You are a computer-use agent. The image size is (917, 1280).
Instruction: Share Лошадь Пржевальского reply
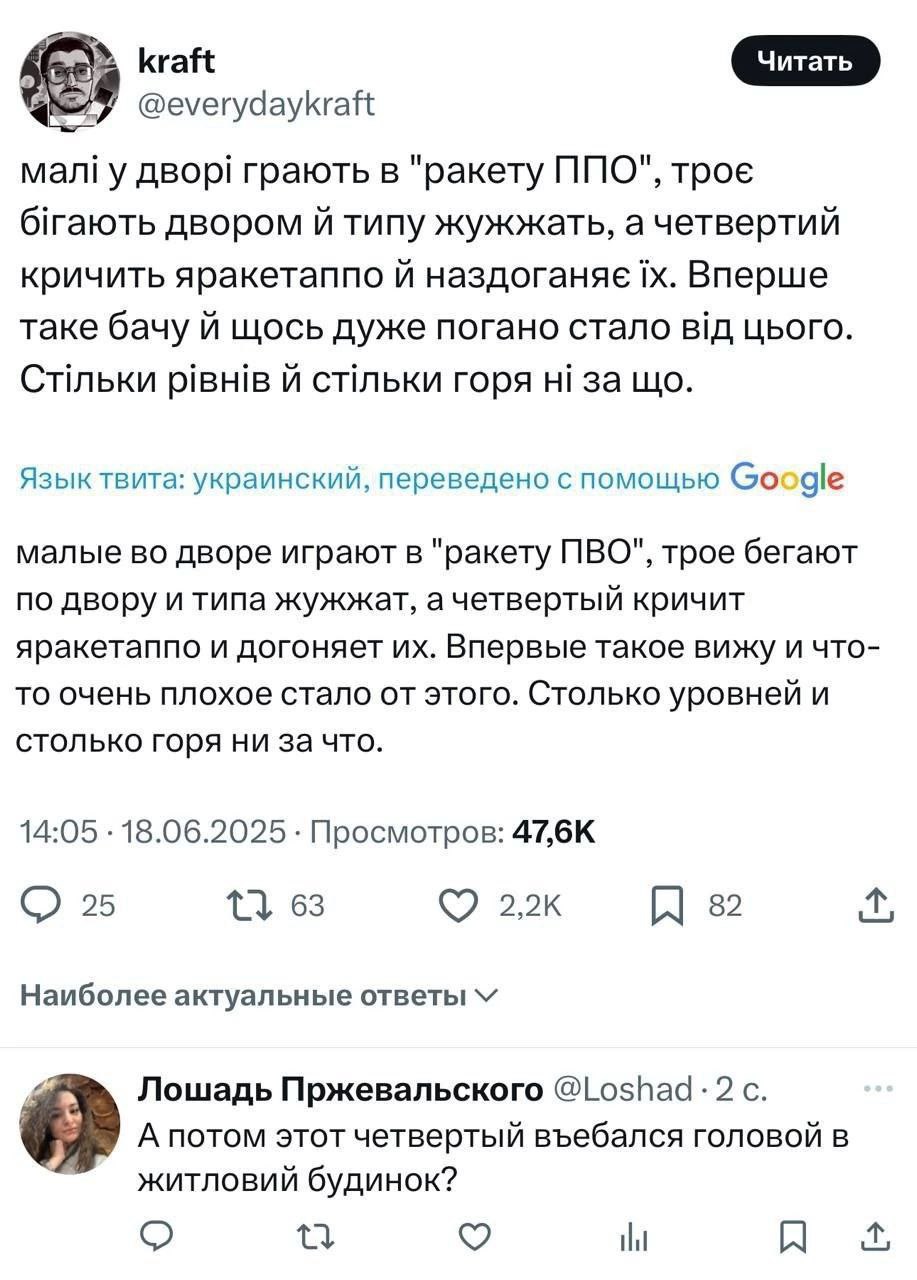coord(876,1238)
